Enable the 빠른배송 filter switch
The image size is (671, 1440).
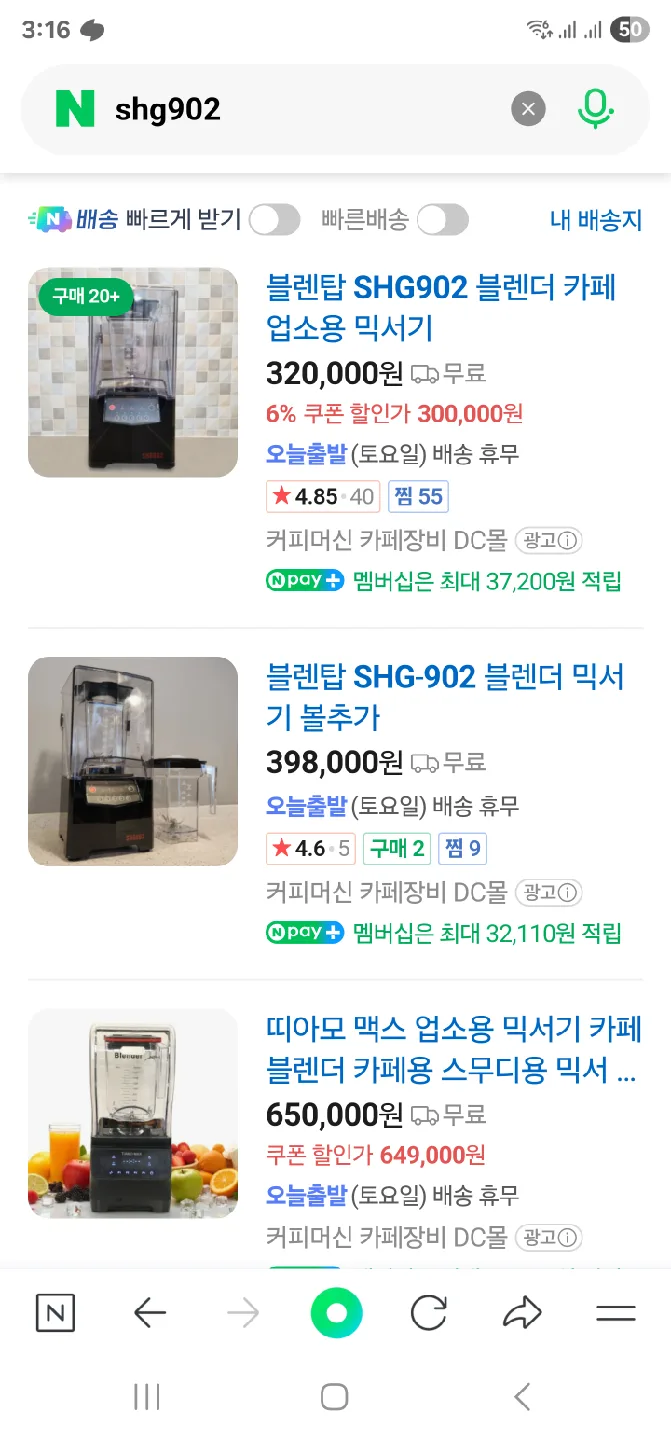click(x=442, y=220)
